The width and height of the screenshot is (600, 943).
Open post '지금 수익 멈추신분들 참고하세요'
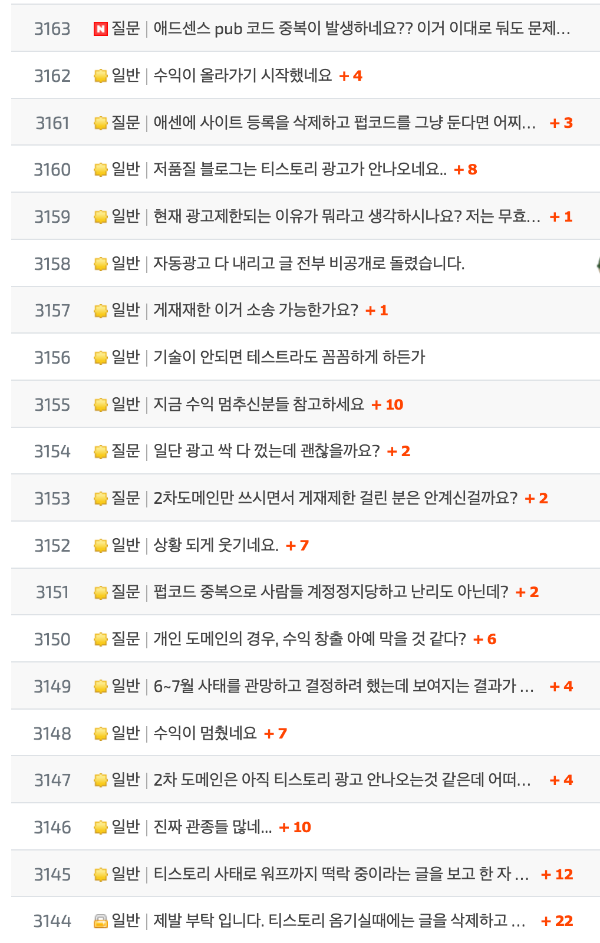(258, 404)
